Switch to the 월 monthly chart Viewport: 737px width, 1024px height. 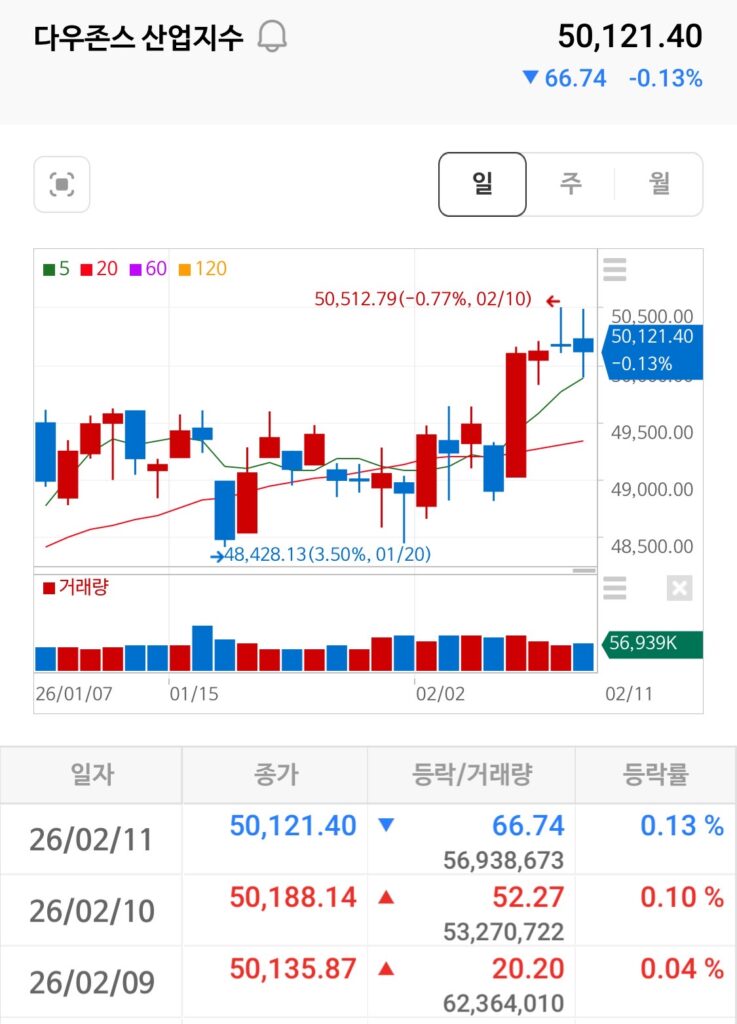pos(659,184)
